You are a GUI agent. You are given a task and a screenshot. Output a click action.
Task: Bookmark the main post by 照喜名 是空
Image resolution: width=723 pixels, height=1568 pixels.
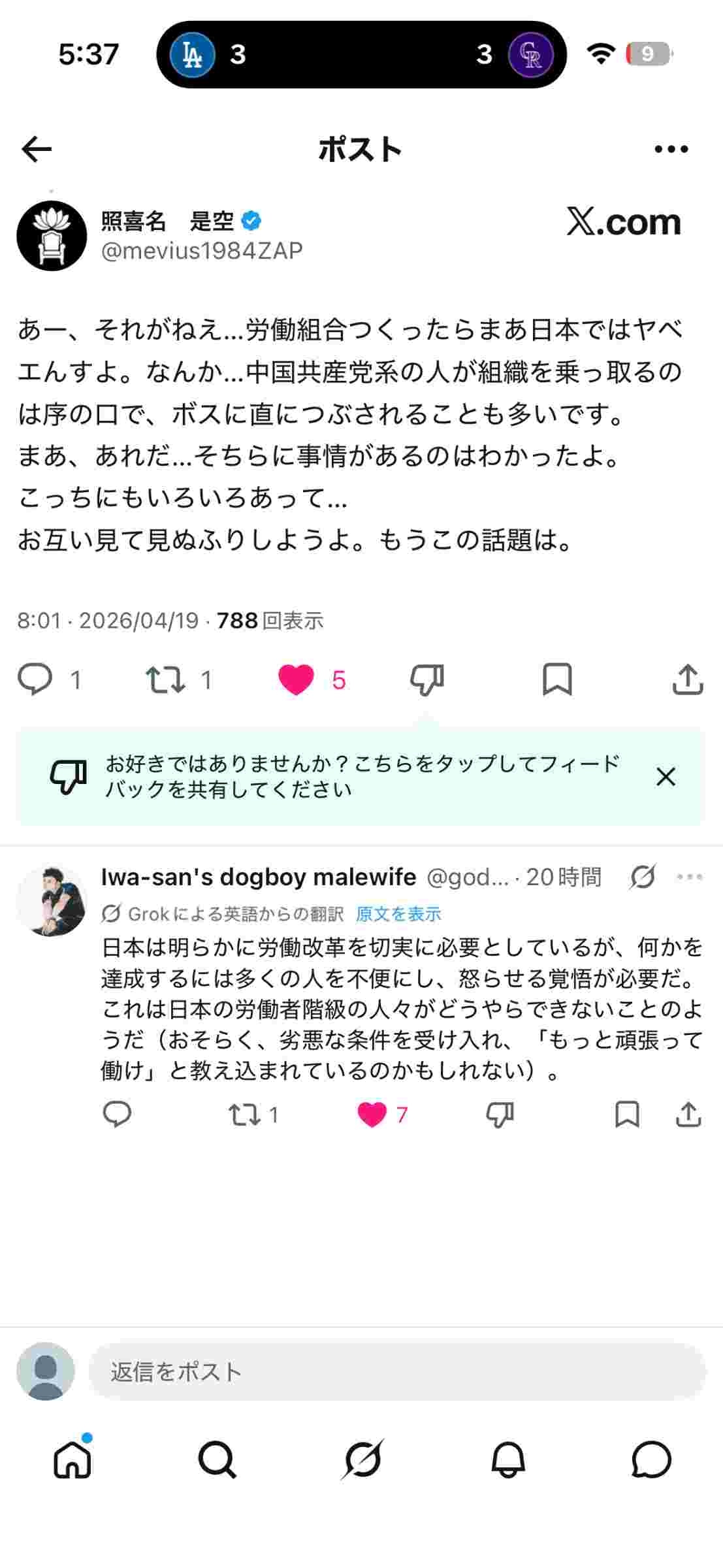pos(557,679)
